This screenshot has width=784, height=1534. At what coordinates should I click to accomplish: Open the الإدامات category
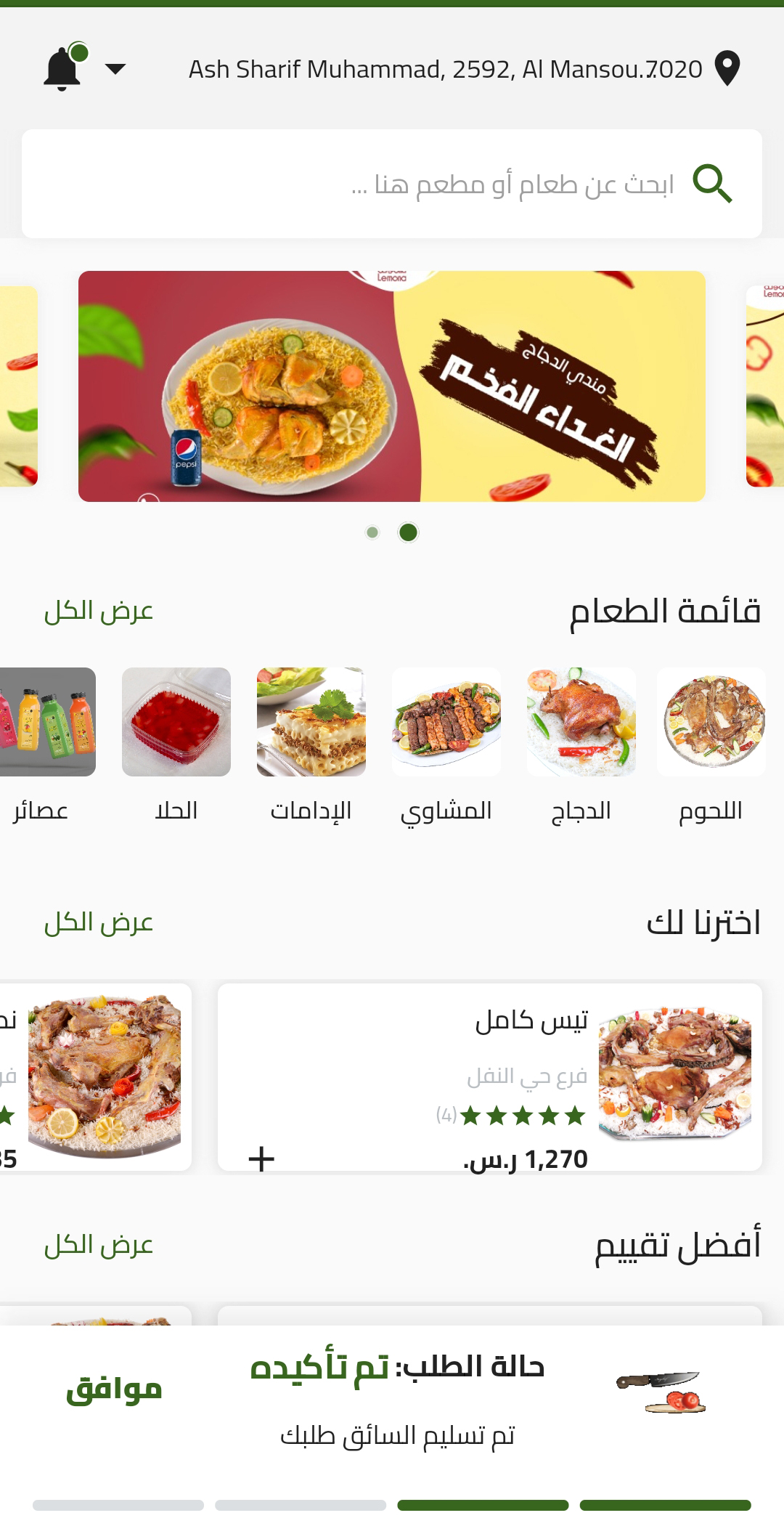(311, 745)
